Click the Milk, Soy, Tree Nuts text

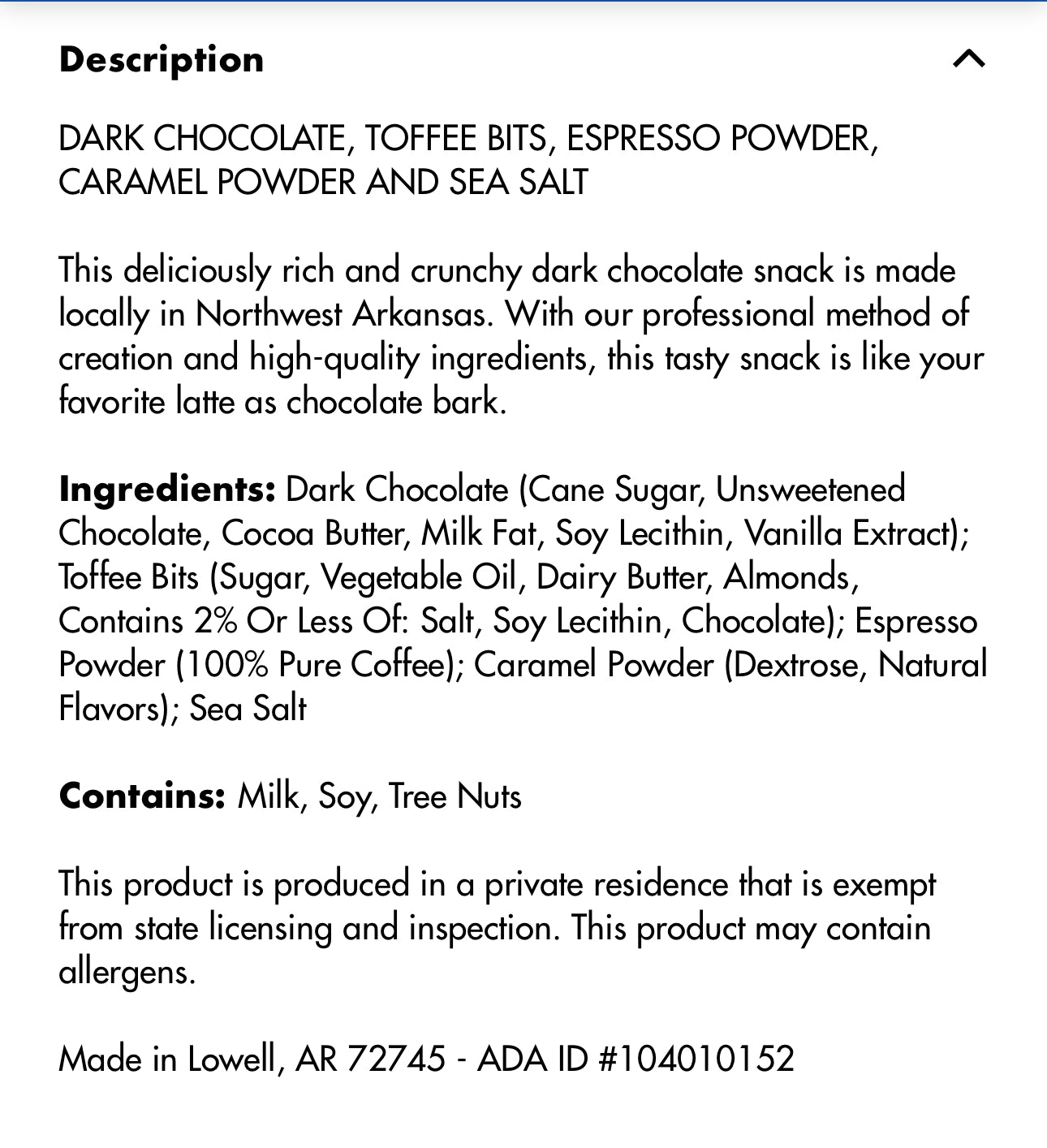[x=377, y=796]
